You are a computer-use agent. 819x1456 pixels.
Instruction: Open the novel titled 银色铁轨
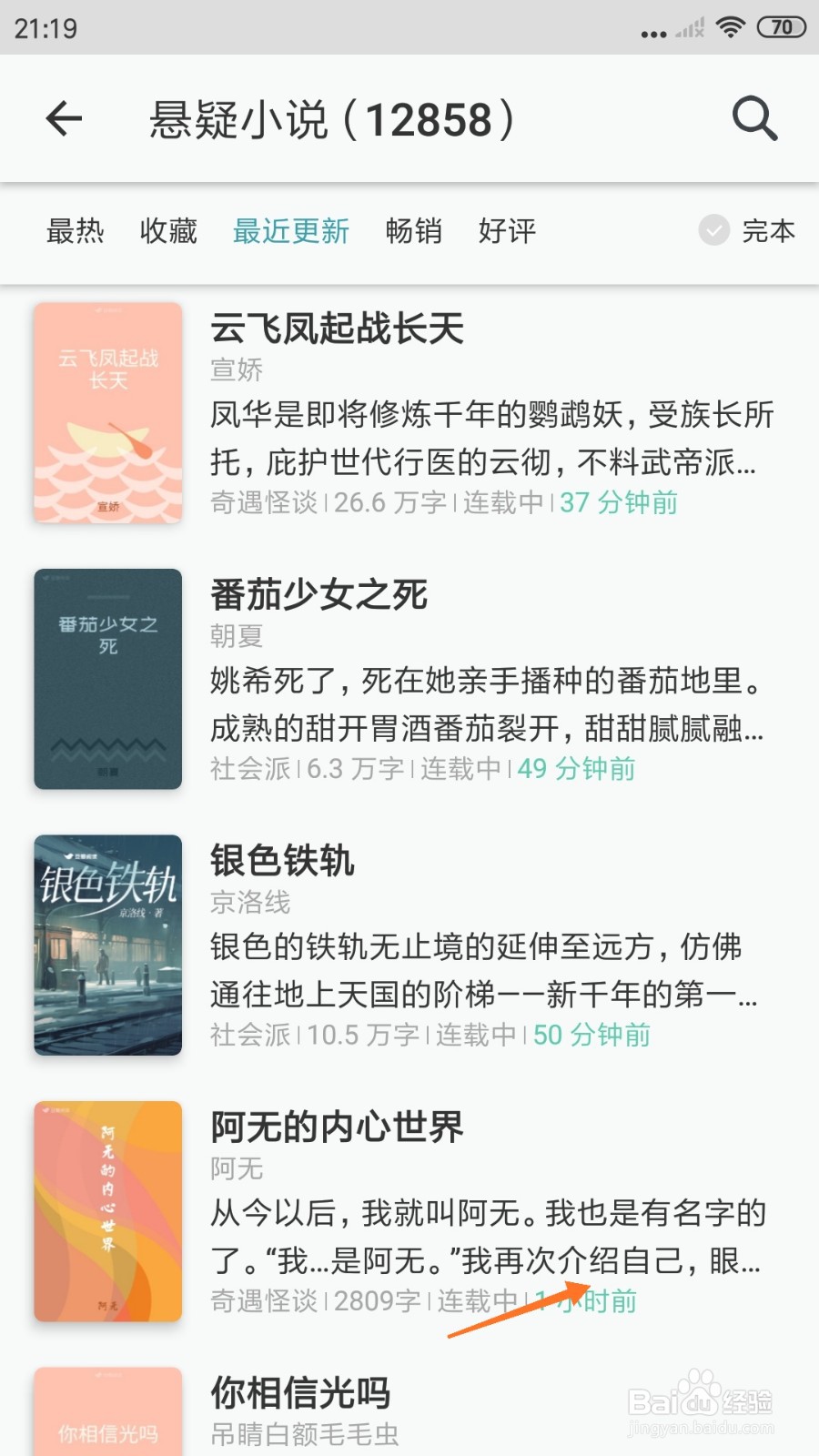[282, 860]
